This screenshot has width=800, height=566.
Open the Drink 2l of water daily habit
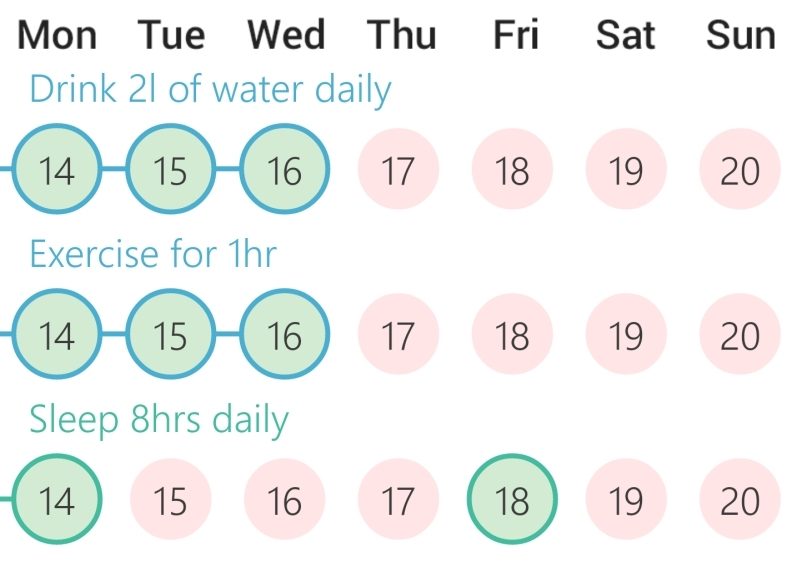coord(210,90)
